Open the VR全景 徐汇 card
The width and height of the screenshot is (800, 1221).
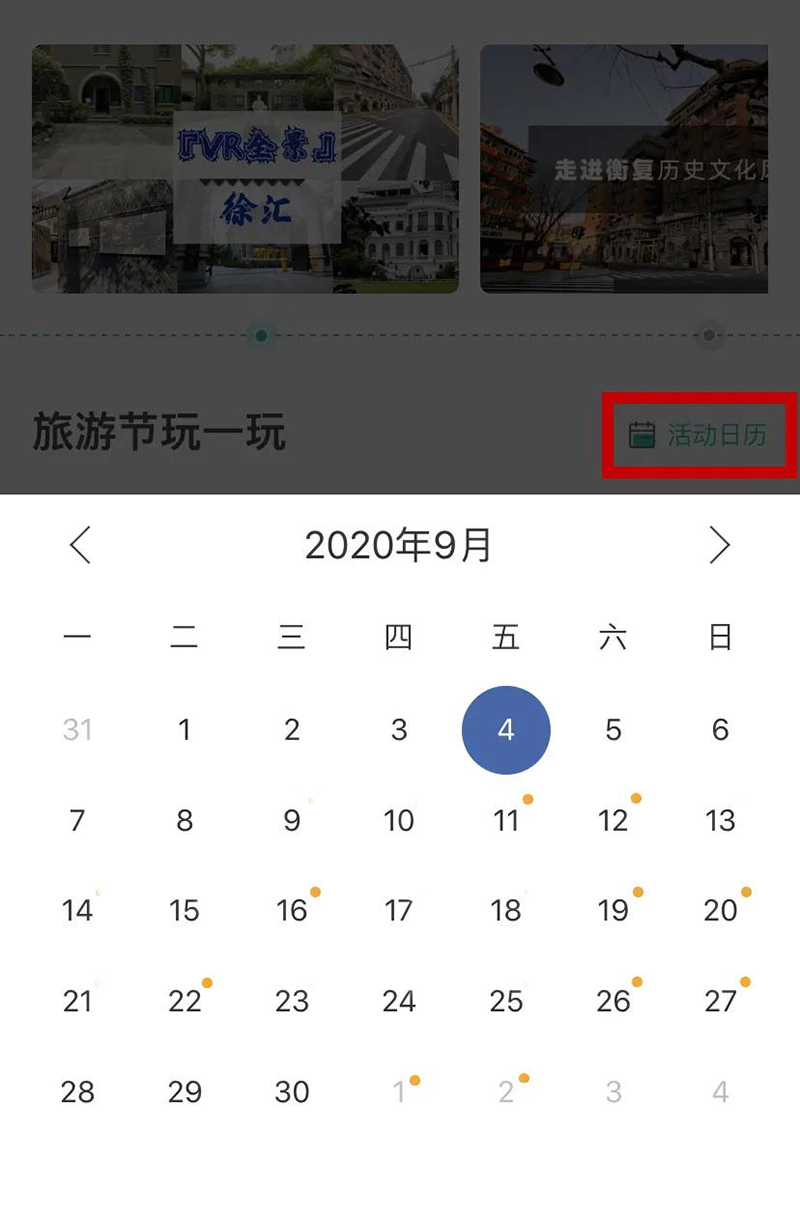(245, 168)
